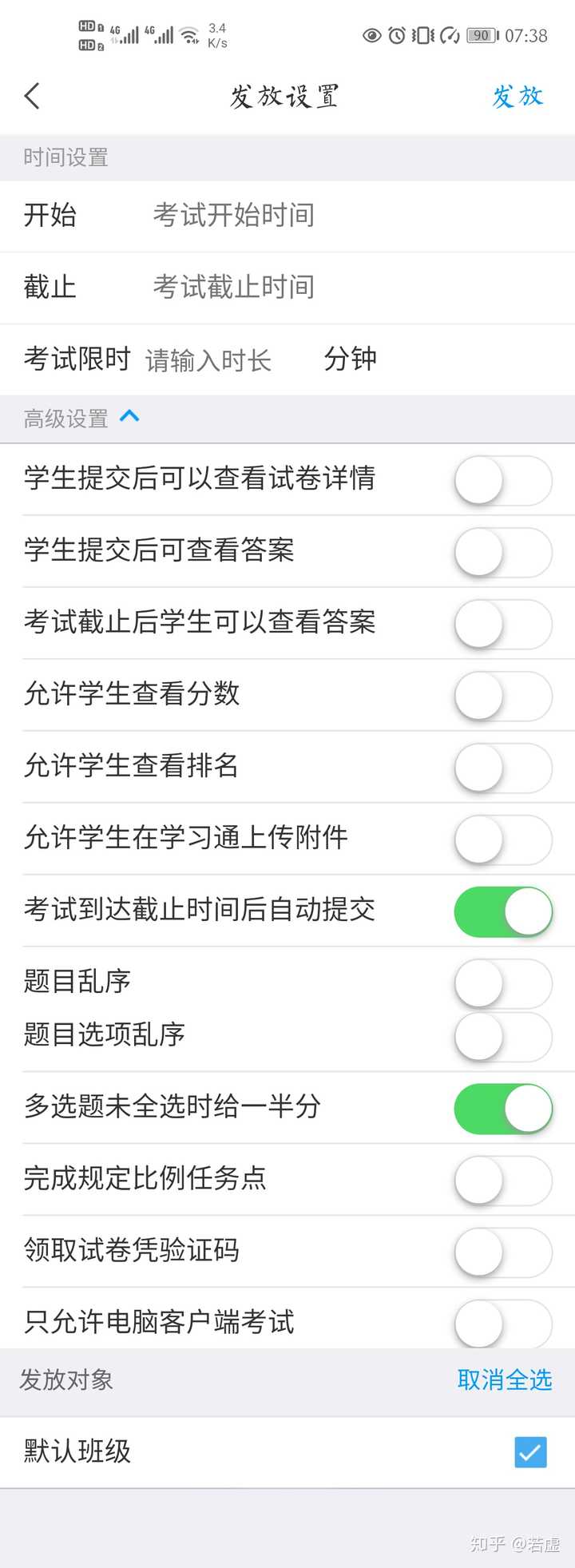Turn on 题目乱序 switch
Image resolution: width=575 pixels, height=1568 pixels.
(x=502, y=982)
